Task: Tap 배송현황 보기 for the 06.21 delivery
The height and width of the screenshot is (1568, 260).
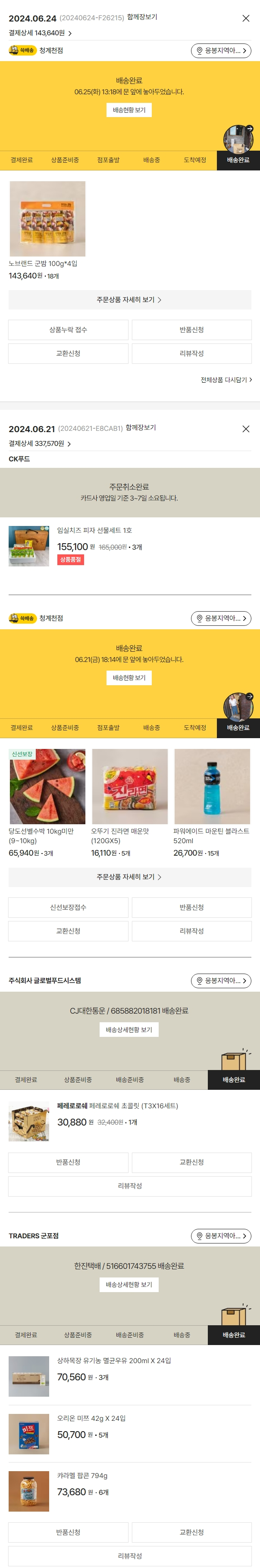Action: 129,677
